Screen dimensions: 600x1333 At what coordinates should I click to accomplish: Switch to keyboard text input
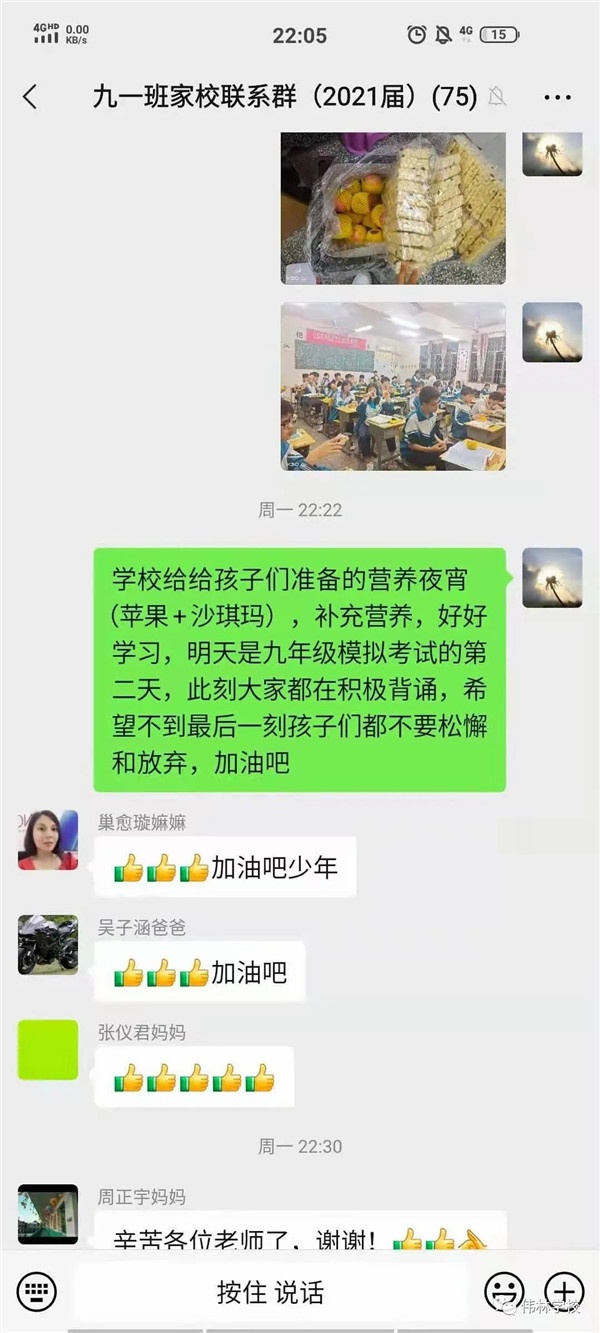point(37,1291)
